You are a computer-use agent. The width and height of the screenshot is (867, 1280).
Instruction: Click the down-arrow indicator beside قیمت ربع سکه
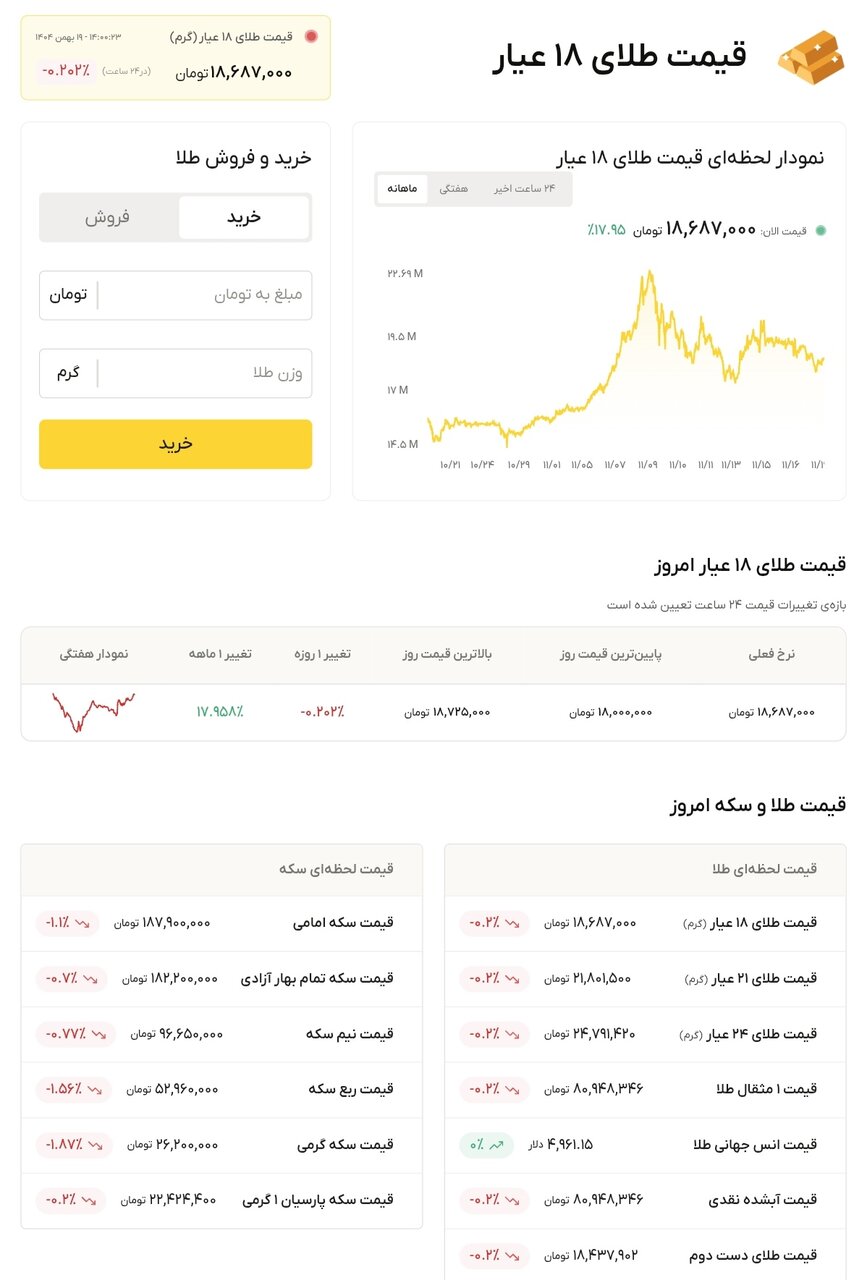coord(96,1089)
